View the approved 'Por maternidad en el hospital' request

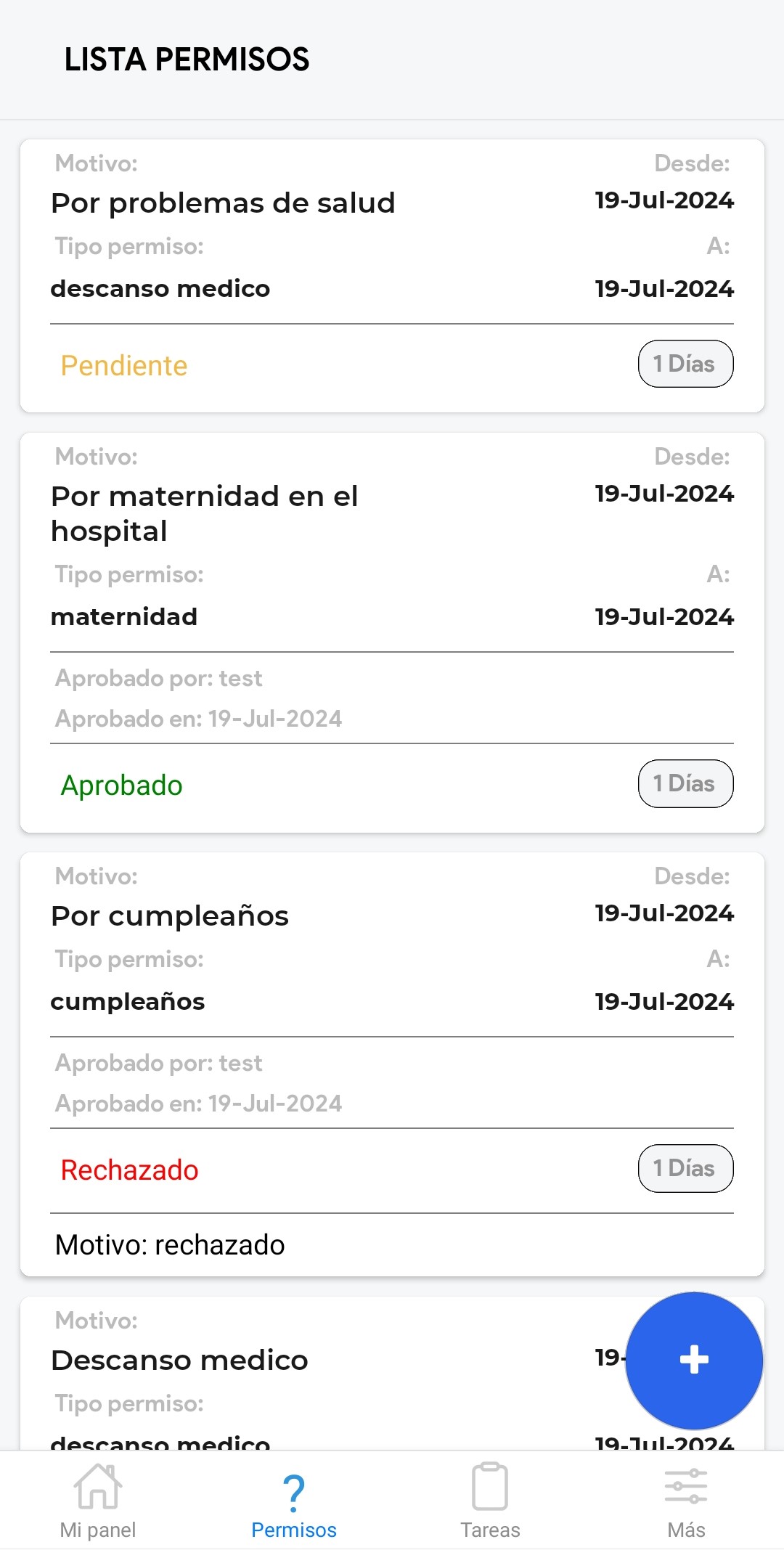pyautogui.click(x=392, y=632)
